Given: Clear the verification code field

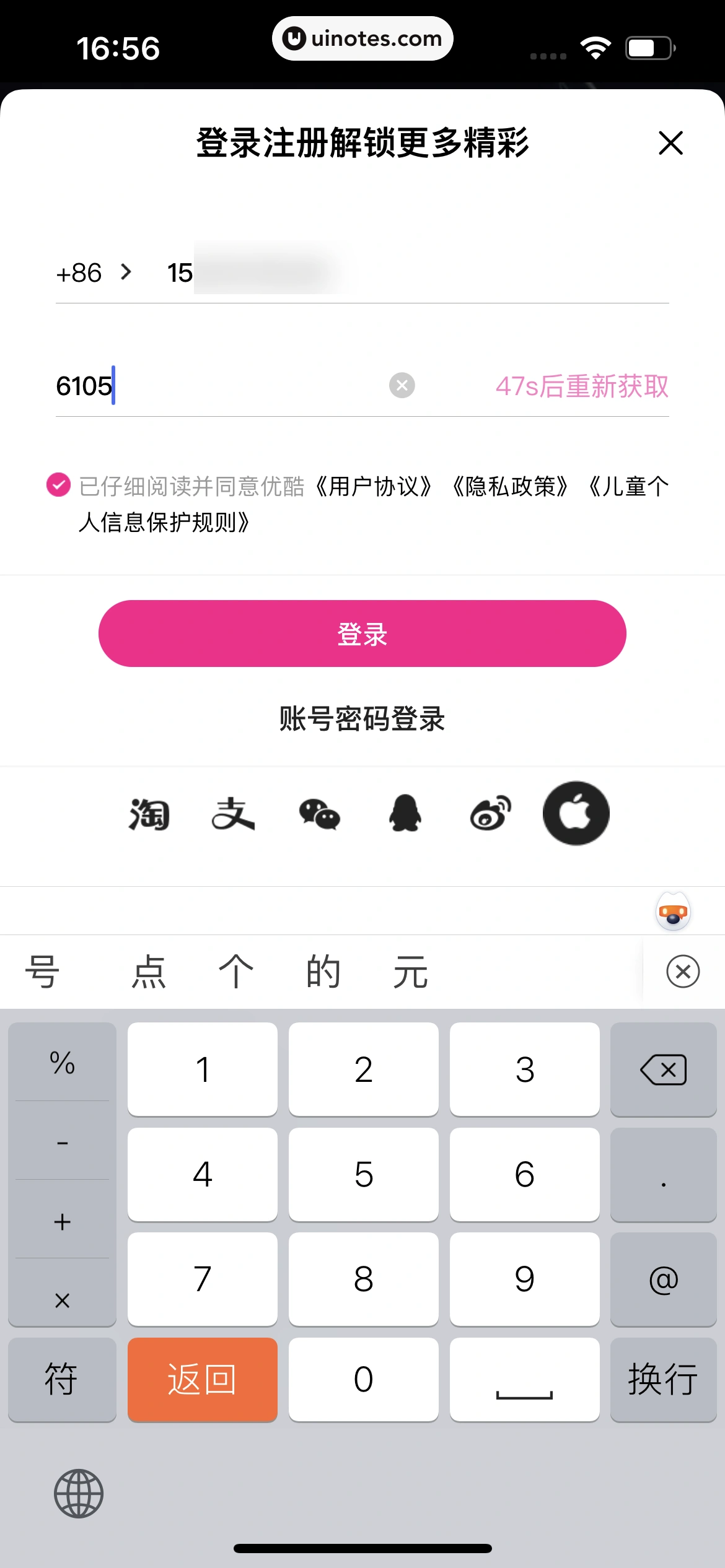Looking at the screenshot, I should click(402, 385).
